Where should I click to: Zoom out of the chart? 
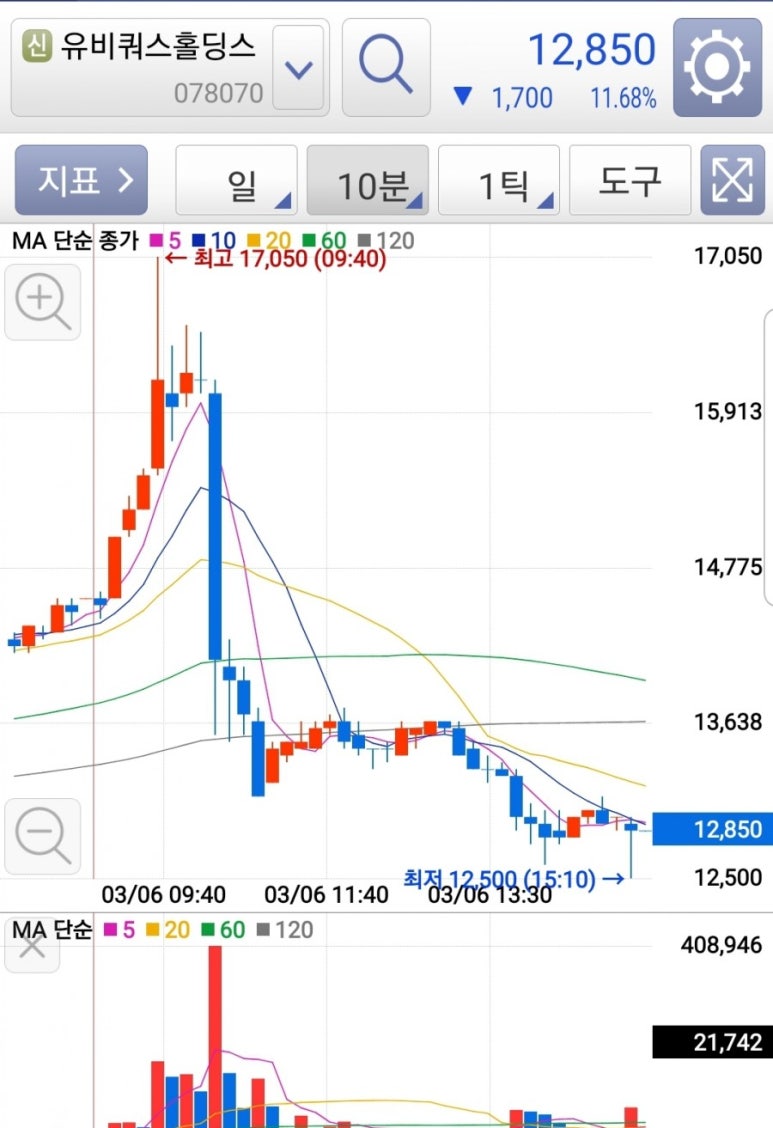pyautogui.click(x=42, y=836)
